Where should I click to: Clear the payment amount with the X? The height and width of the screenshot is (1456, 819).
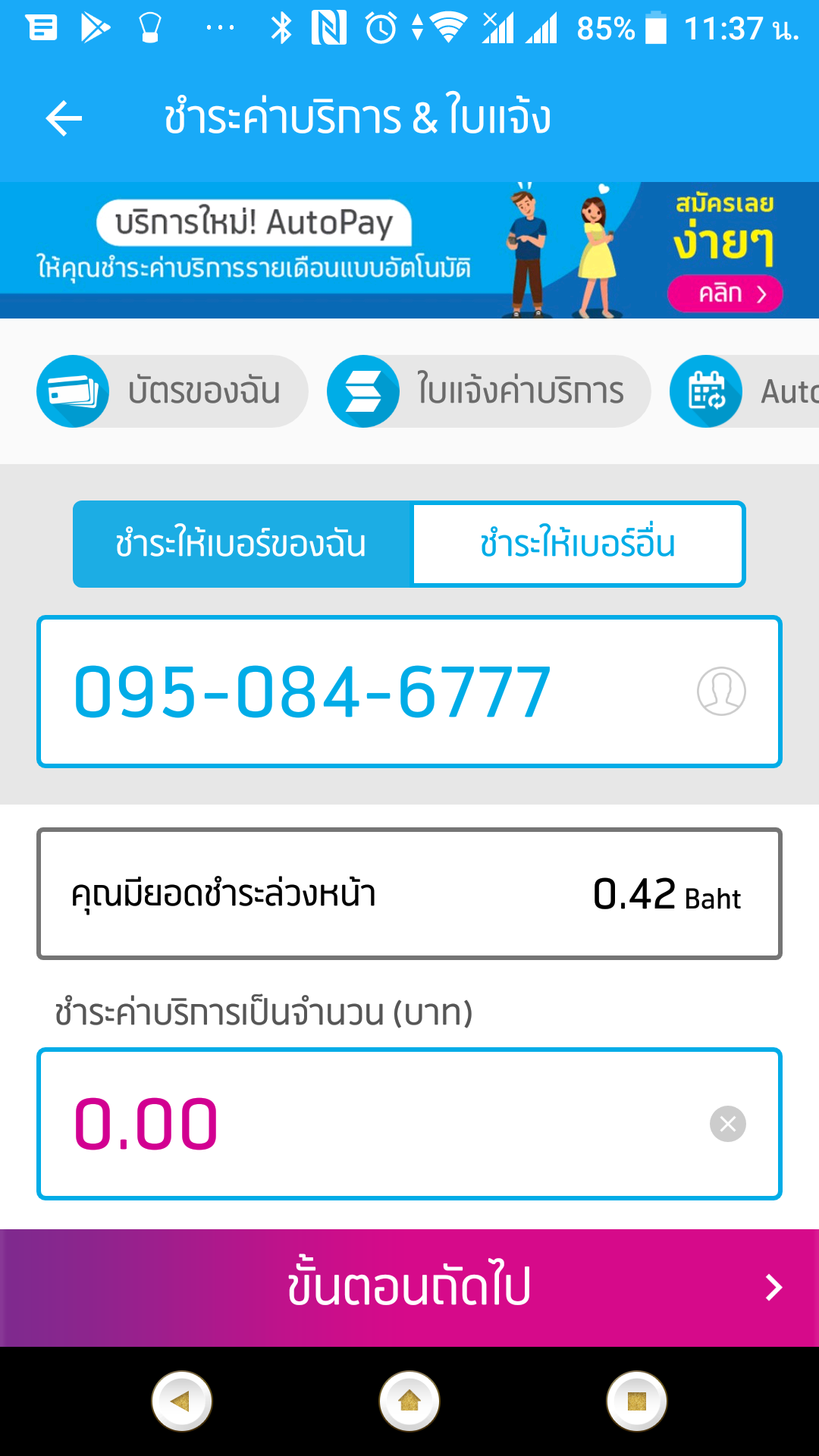coord(728,1124)
